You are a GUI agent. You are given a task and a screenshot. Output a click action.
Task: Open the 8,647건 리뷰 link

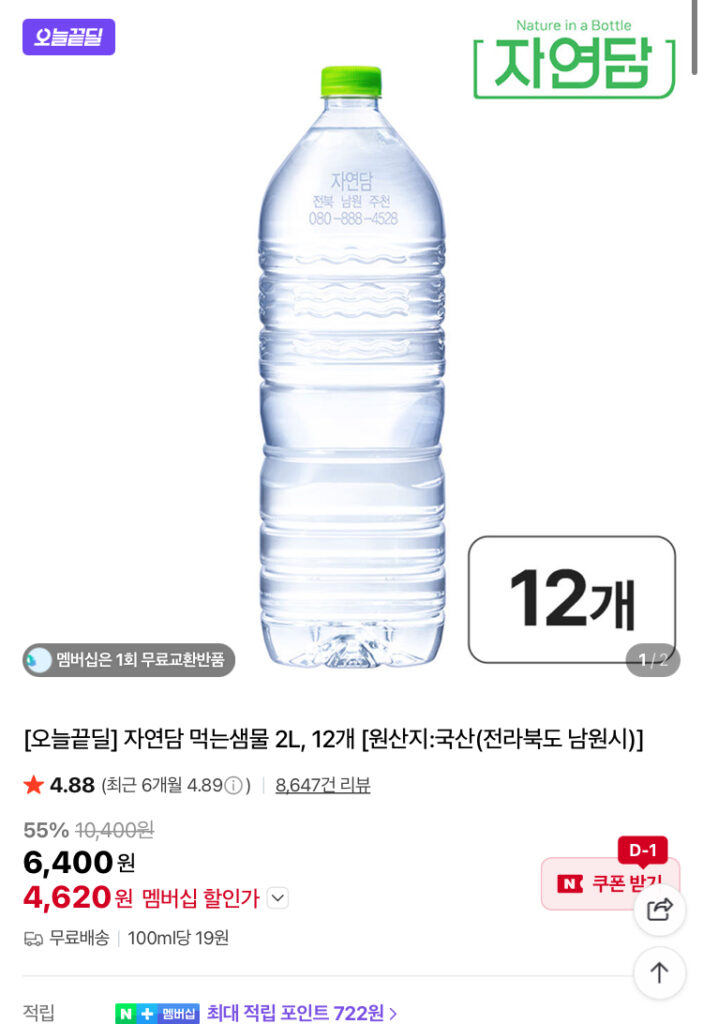tap(323, 785)
